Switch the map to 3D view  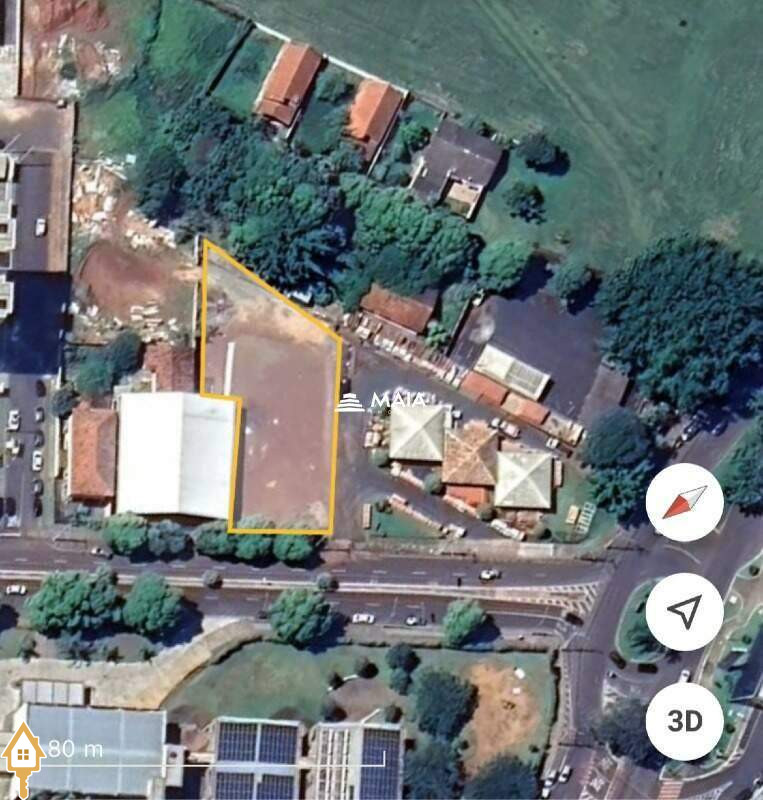[684, 721]
